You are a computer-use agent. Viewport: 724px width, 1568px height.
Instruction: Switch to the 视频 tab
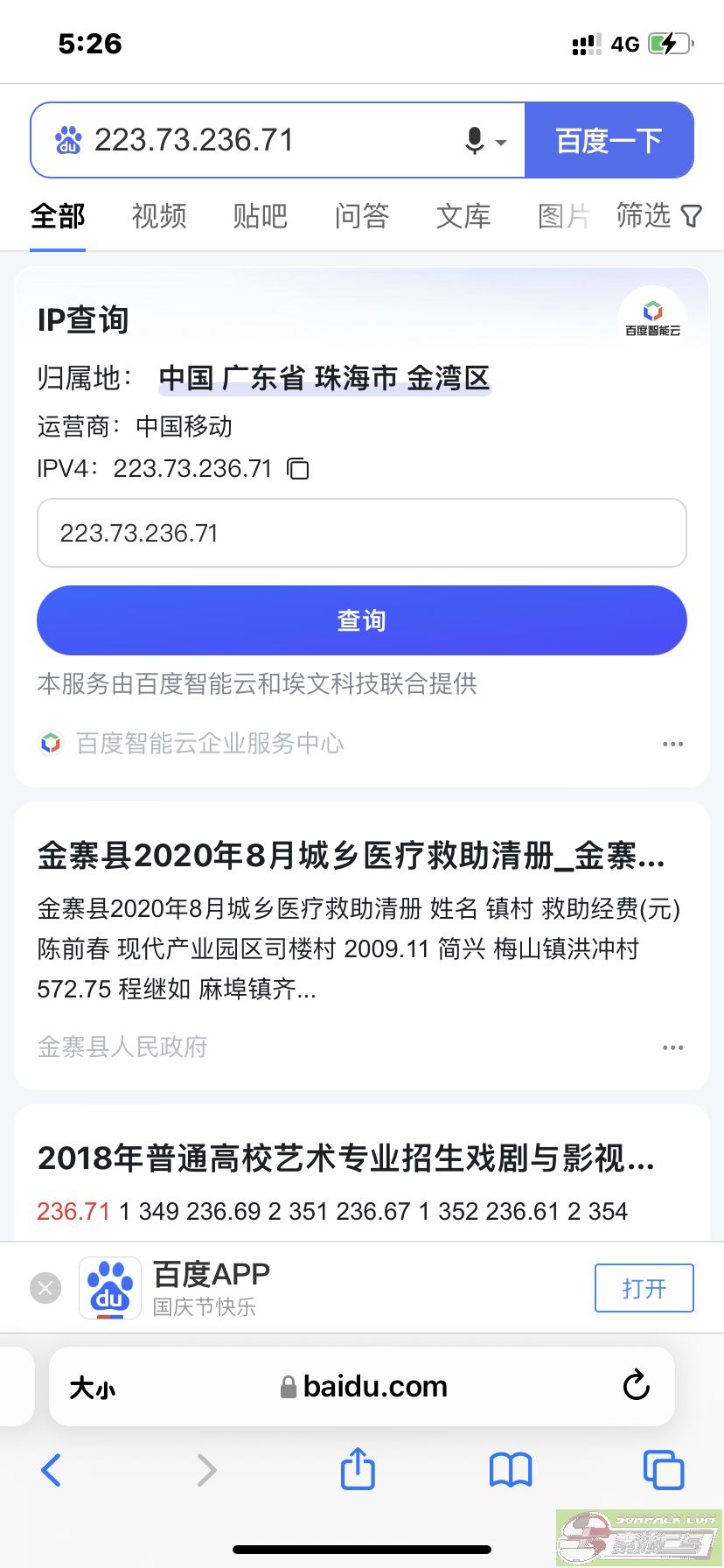(x=159, y=216)
